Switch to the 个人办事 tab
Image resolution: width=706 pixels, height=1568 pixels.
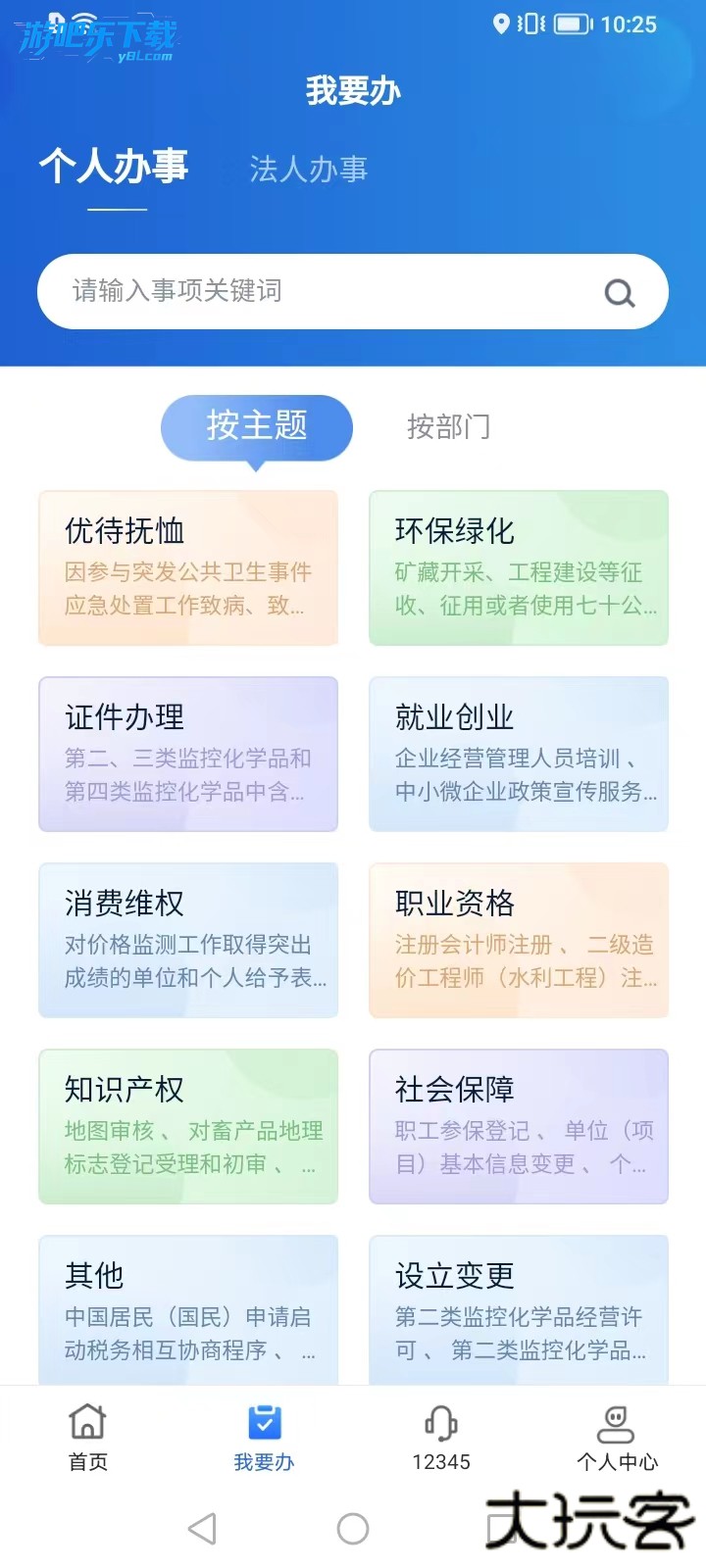(x=114, y=168)
